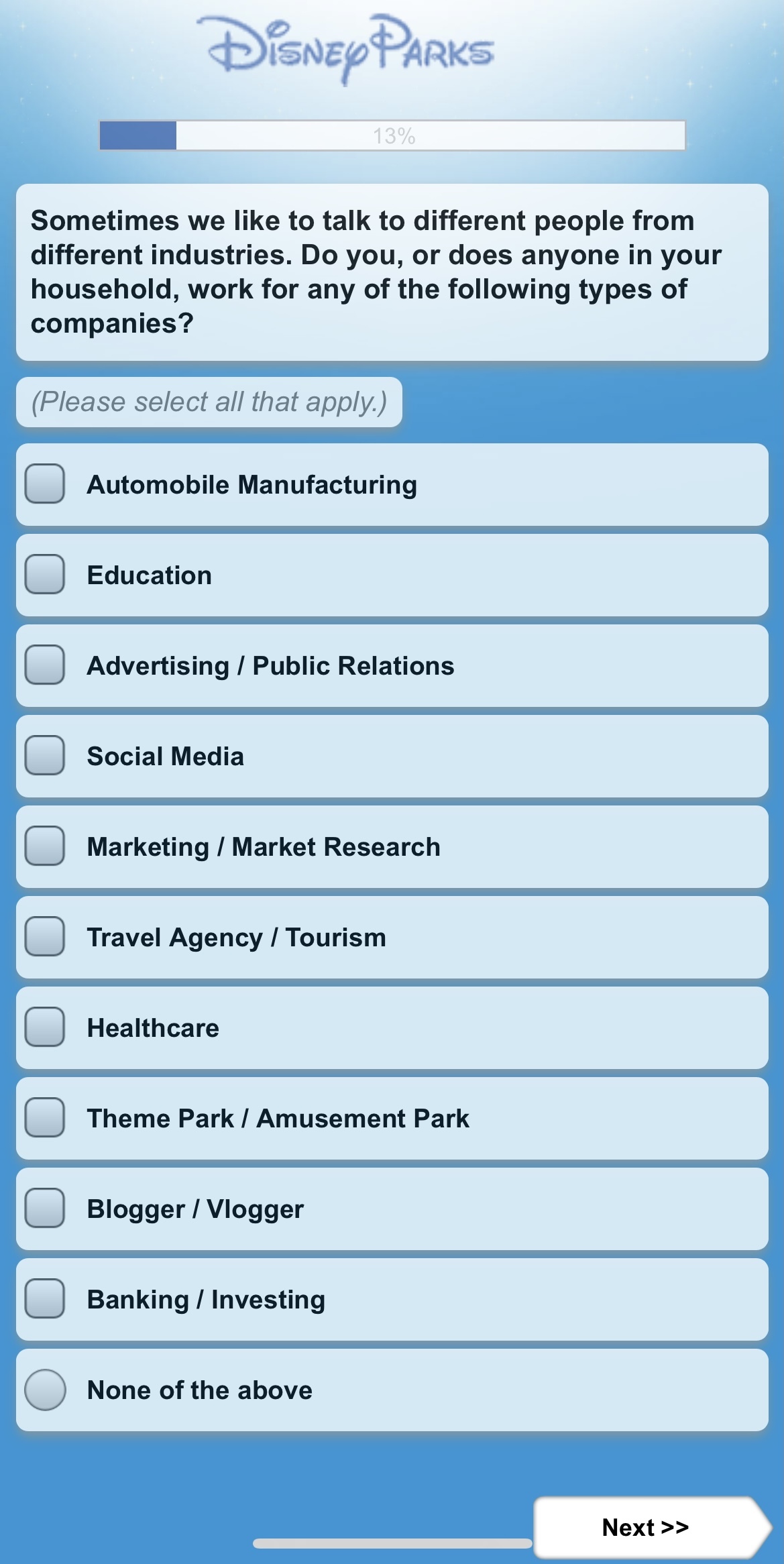784x1564 pixels.
Task: Choose None of the above
Action: pyautogui.click(x=45, y=1390)
